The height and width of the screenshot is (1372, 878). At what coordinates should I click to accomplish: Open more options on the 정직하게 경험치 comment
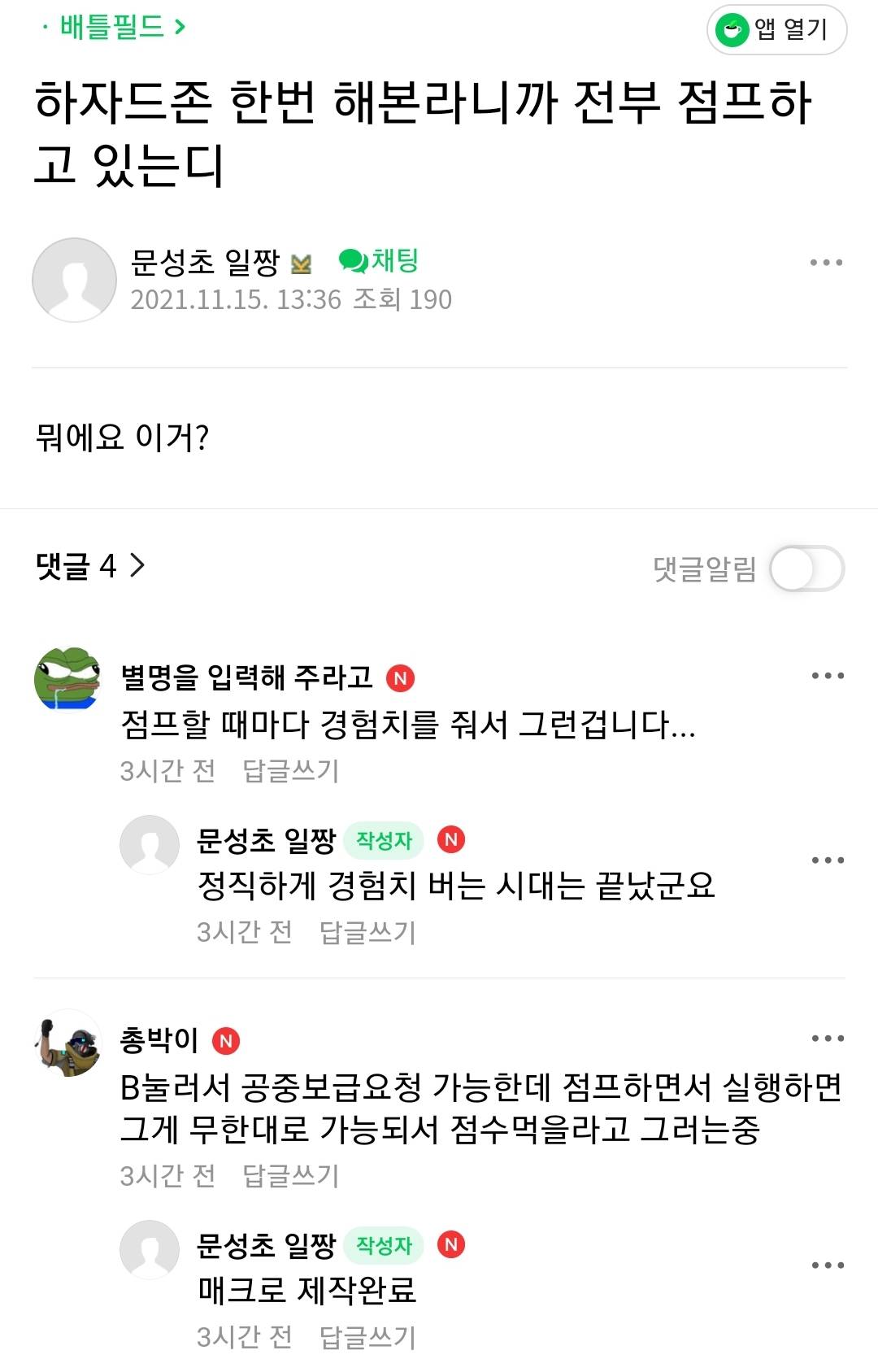point(828,860)
